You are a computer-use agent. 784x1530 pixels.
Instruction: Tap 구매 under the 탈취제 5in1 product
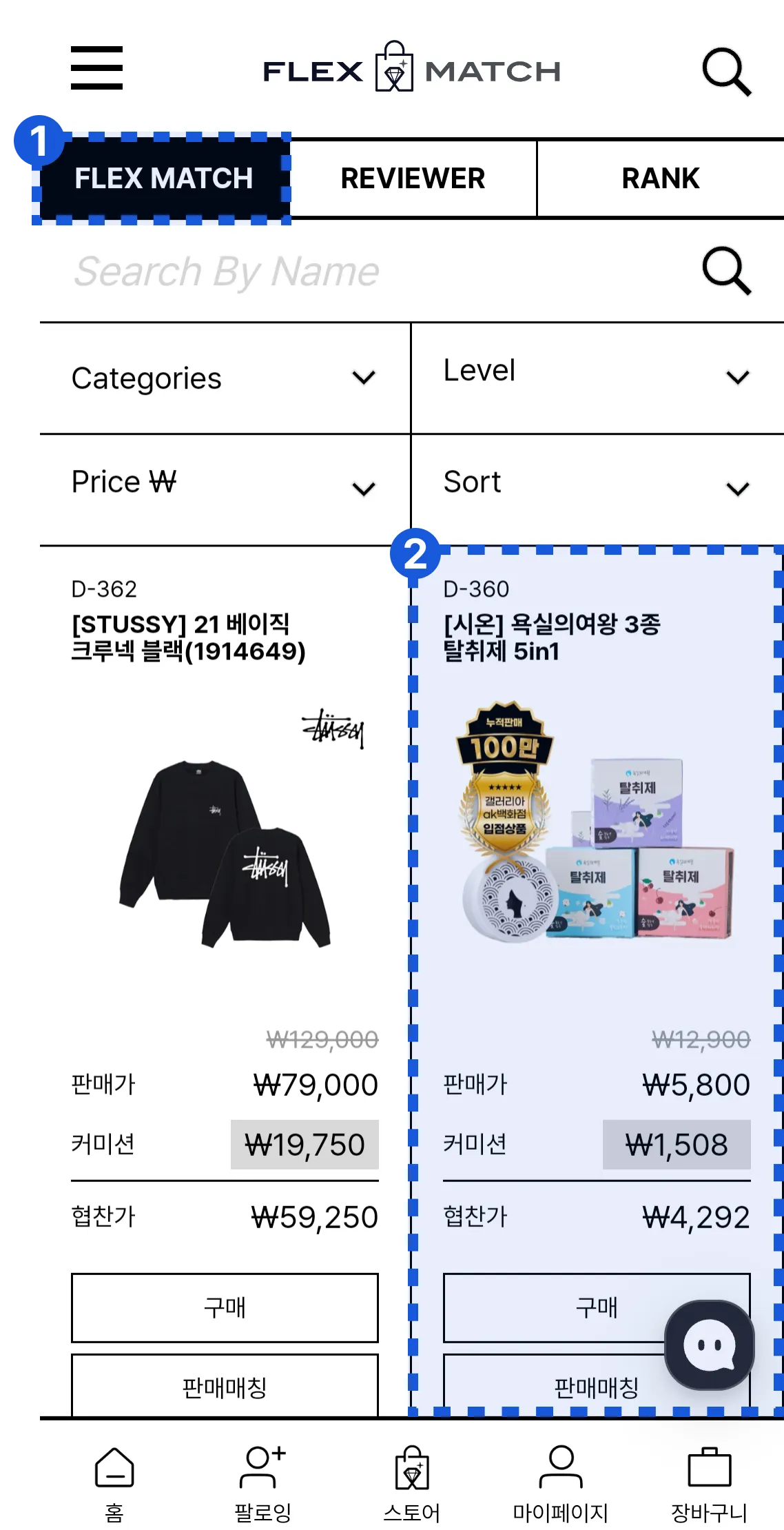[x=551, y=1307]
